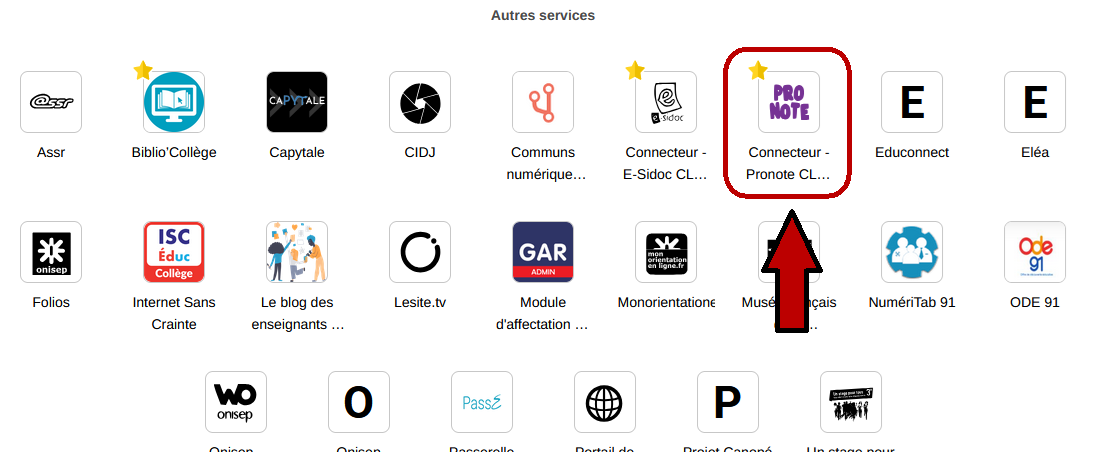Launch the E-Sidoc connector

[x=666, y=102]
